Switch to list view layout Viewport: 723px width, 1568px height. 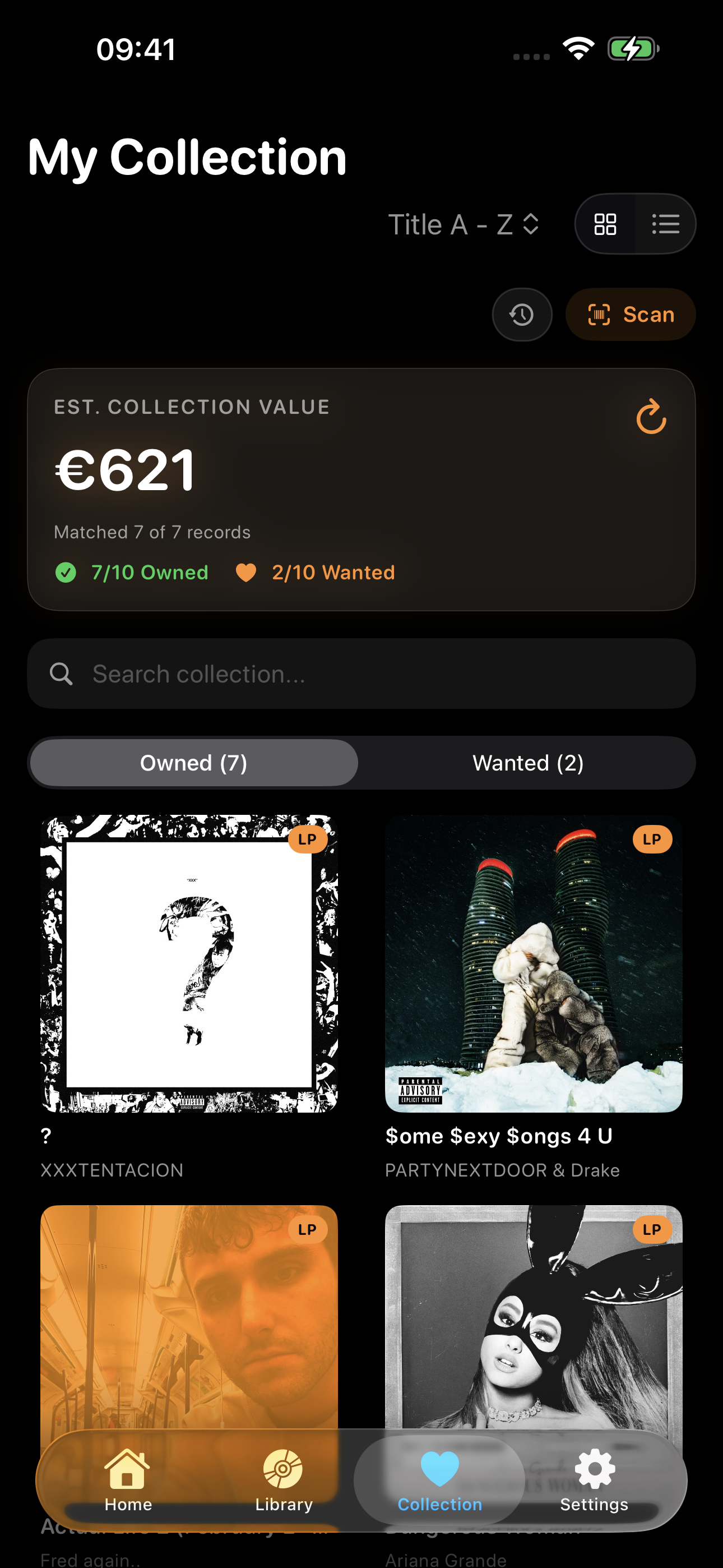[x=665, y=224]
